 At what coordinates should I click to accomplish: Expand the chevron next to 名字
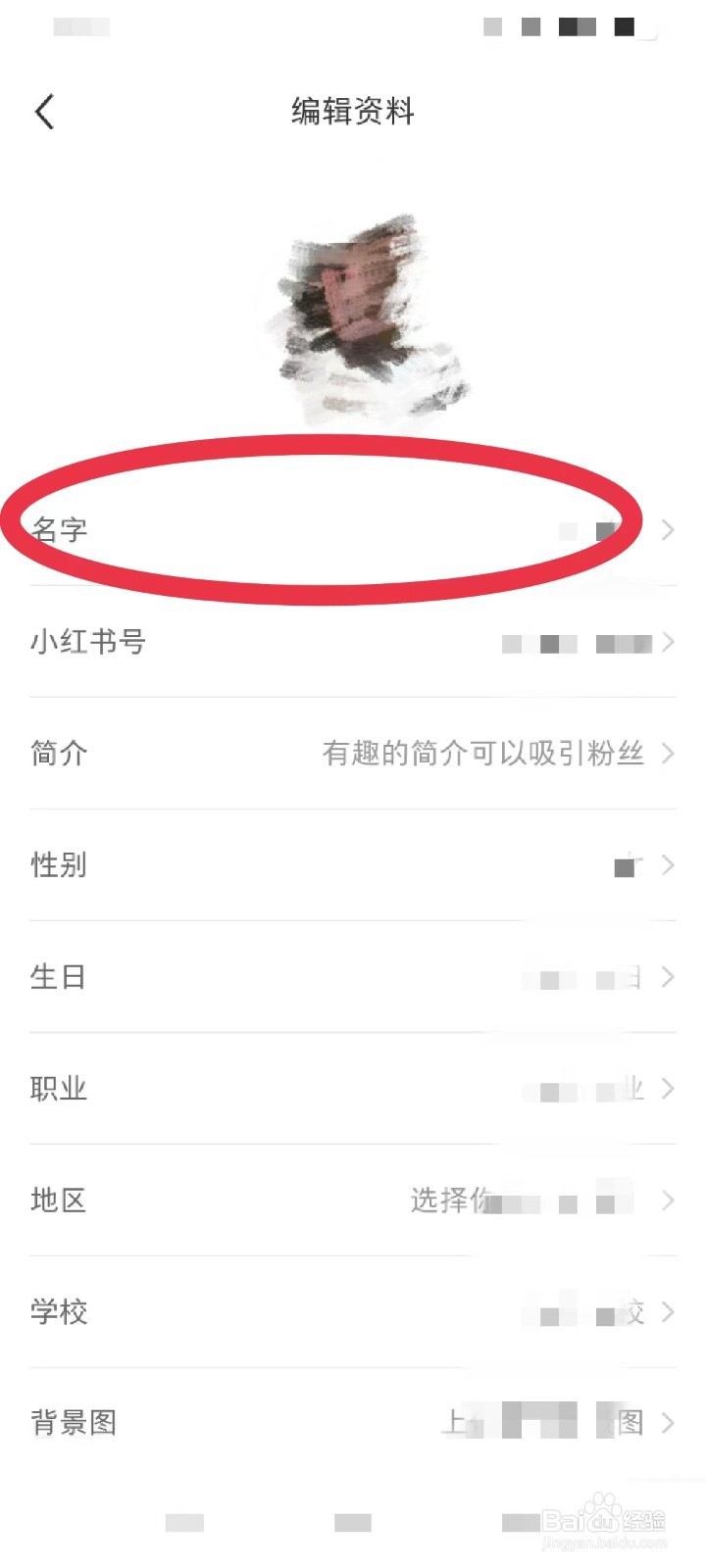click(668, 529)
